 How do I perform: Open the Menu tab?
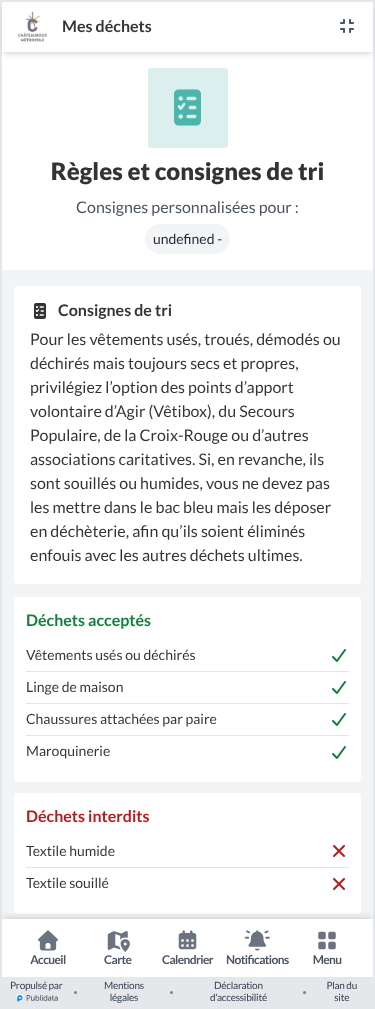[x=327, y=948]
